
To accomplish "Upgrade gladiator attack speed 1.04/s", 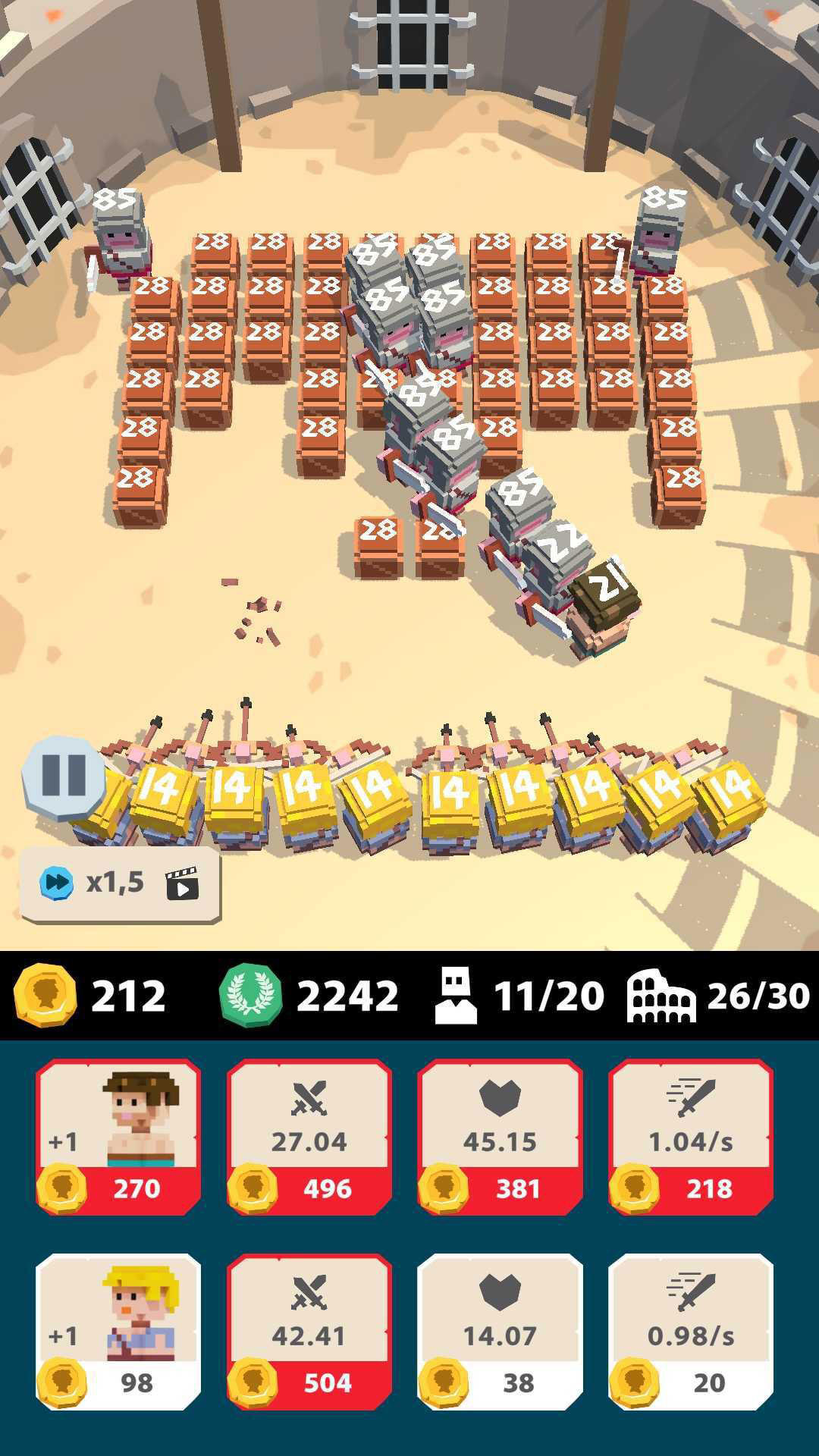I will pyautogui.click(x=691, y=1136).
